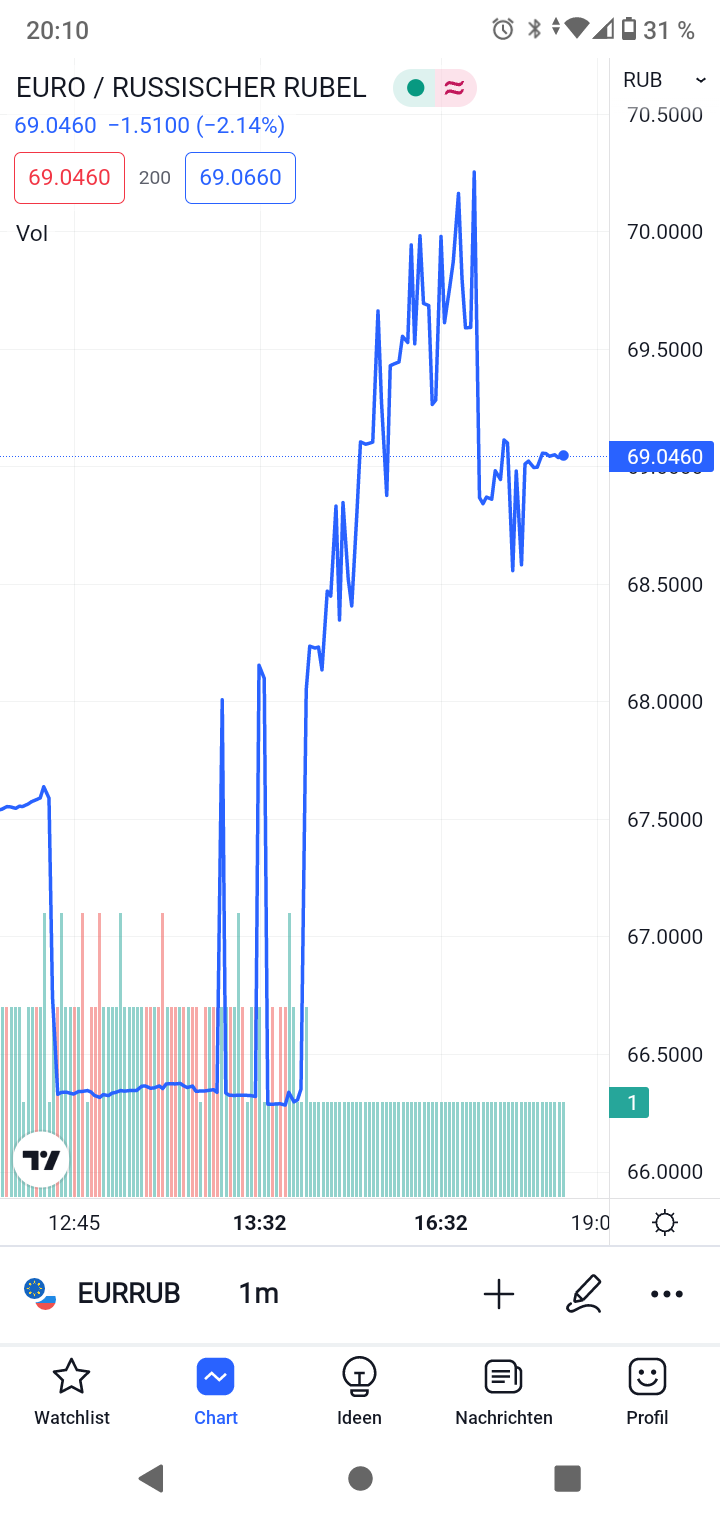The width and height of the screenshot is (720, 1520).
Task: Toggle the chart theme with the sun icon
Action: pyautogui.click(x=665, y=1221)
